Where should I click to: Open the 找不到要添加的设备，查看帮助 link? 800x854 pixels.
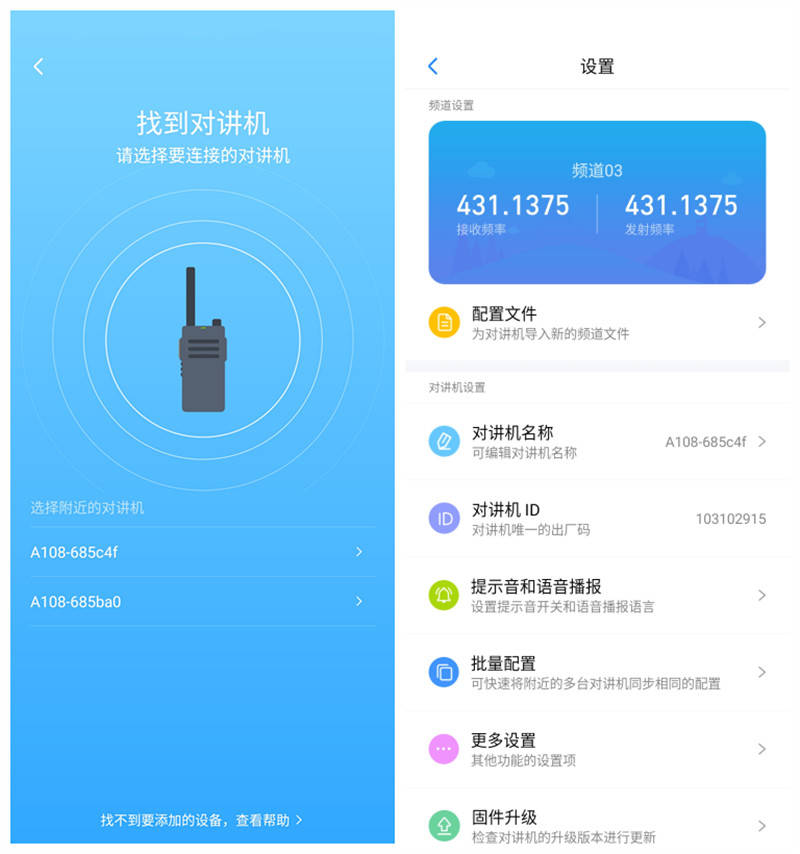(201, 820)
